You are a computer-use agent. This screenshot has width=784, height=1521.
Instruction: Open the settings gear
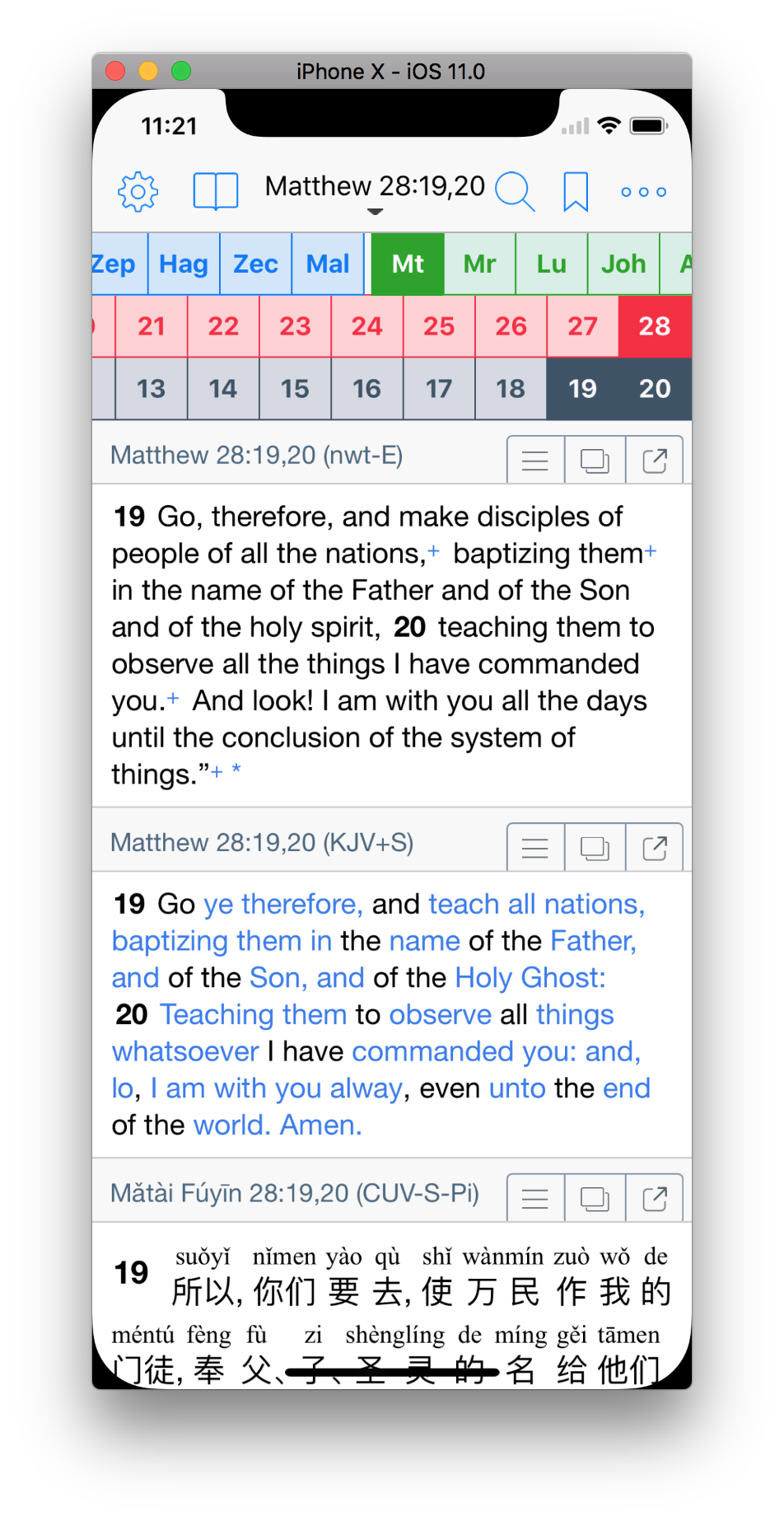[138, 192]
